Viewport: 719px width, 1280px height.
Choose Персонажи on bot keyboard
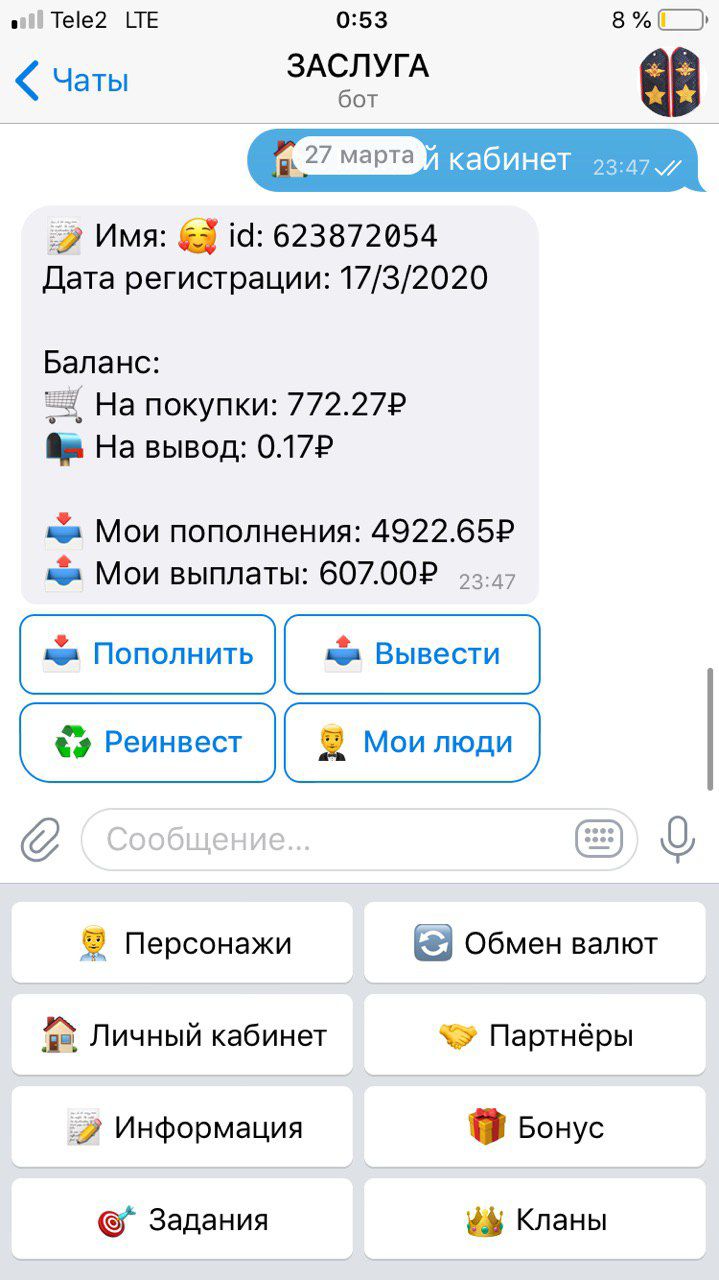pyautogui.click(x=182, y=943)
